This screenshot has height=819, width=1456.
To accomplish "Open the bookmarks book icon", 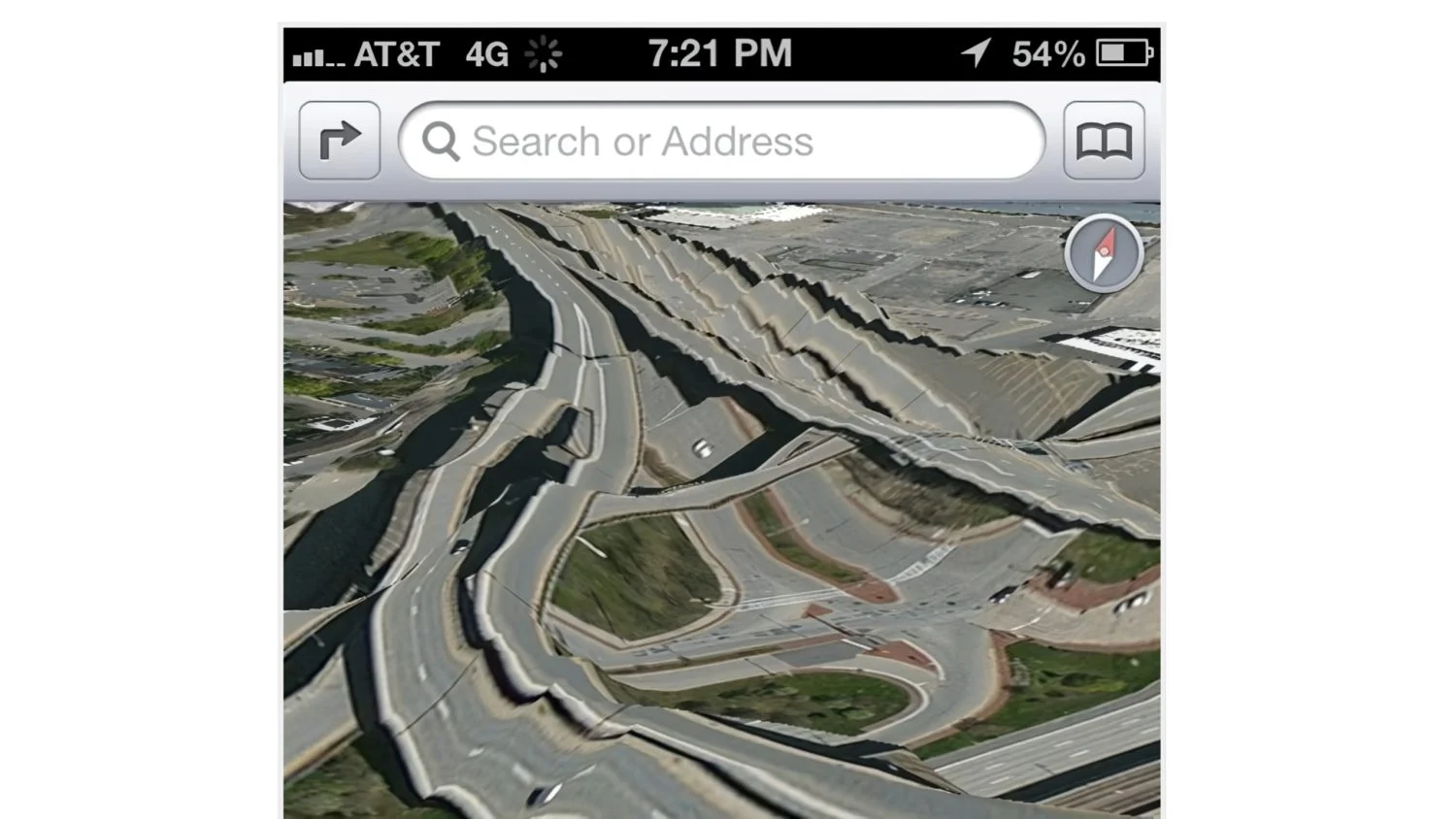I will pyautogui.click(x=1104, y=141).
